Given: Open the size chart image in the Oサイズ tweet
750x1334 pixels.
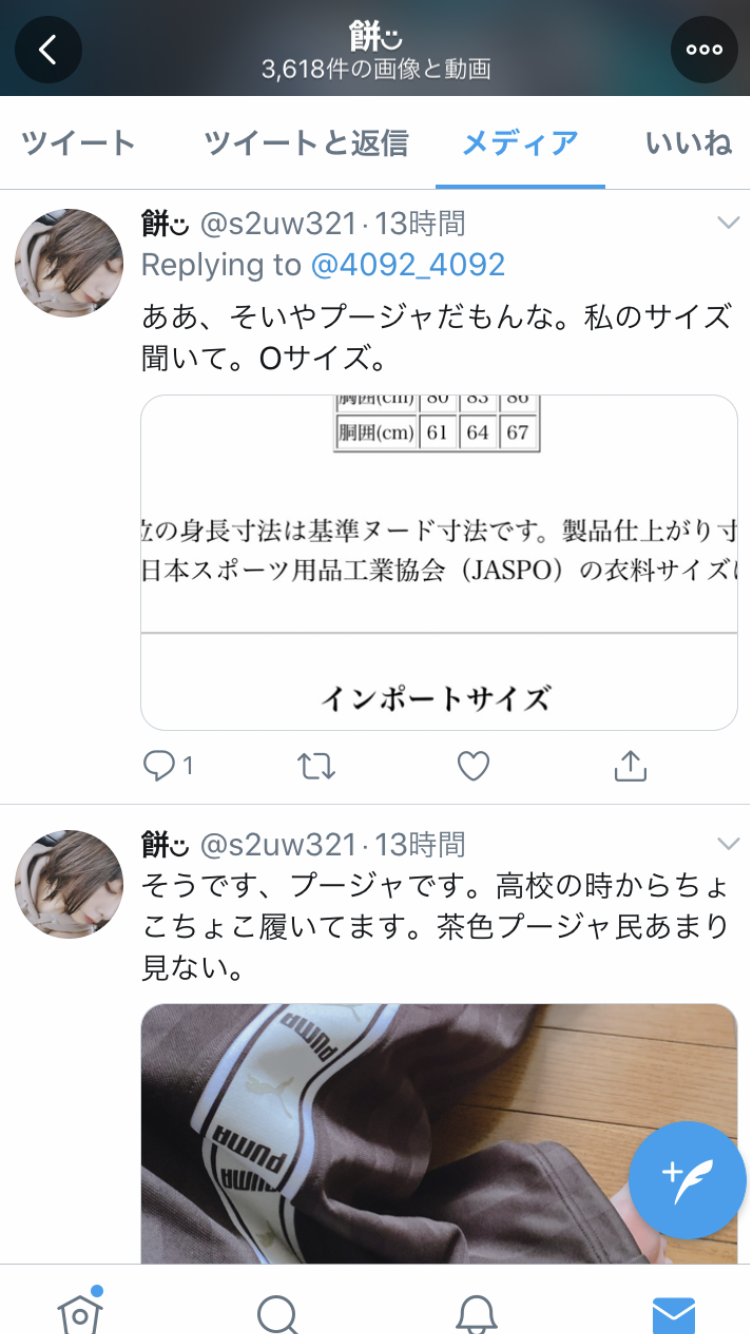Looking at the screenshot, I should coord(439,562).
